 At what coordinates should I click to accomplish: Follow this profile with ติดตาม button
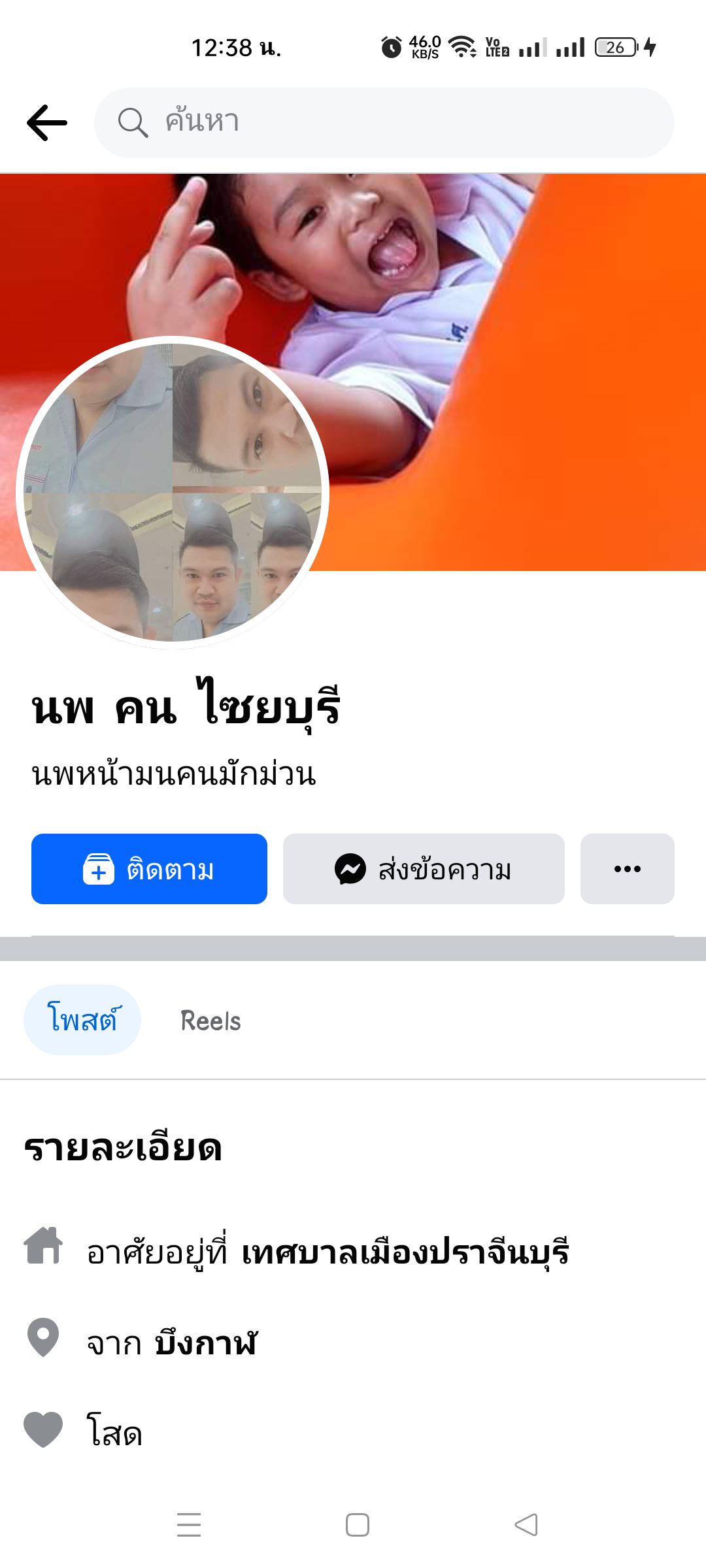(x=149, y=869)
